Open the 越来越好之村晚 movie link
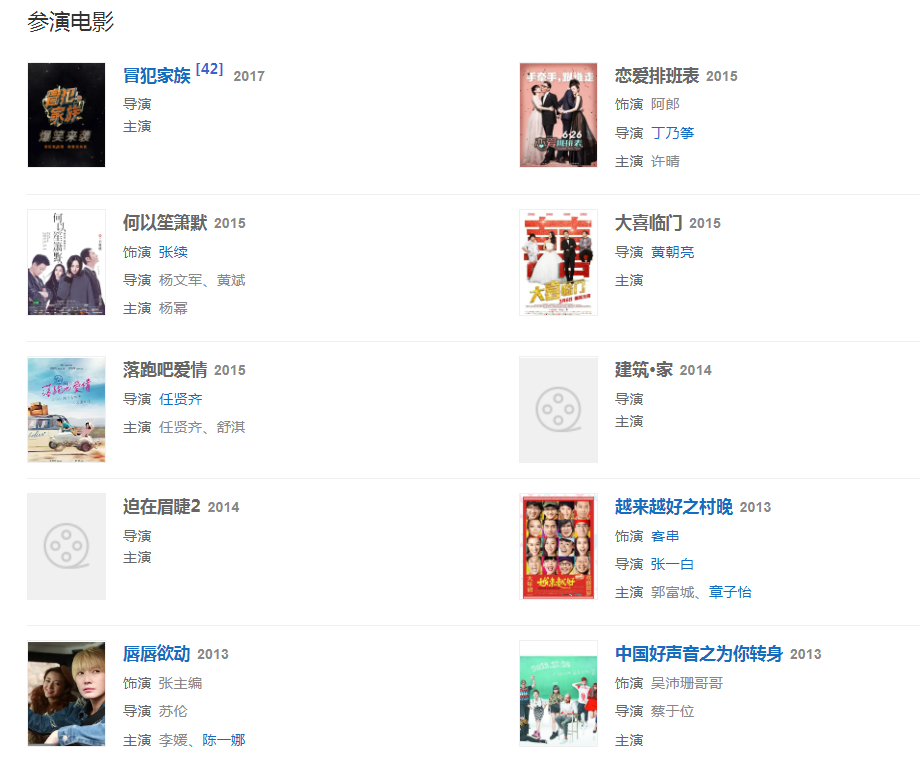Viewport: 920px width, 769px height. pyautogui.click(x=673, y=507)
